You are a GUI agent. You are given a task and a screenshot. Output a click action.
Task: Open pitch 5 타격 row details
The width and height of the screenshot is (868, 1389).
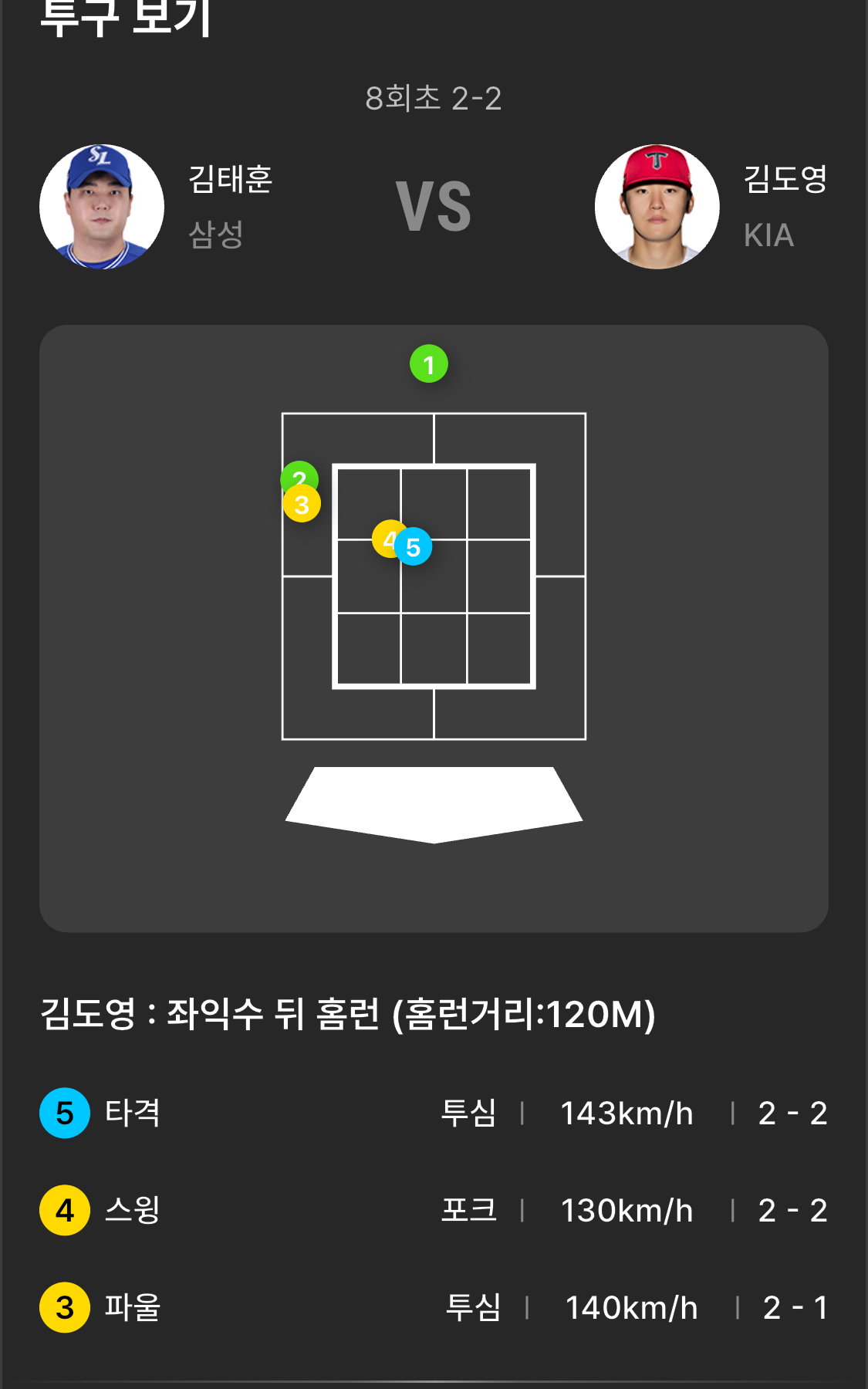434,1113
